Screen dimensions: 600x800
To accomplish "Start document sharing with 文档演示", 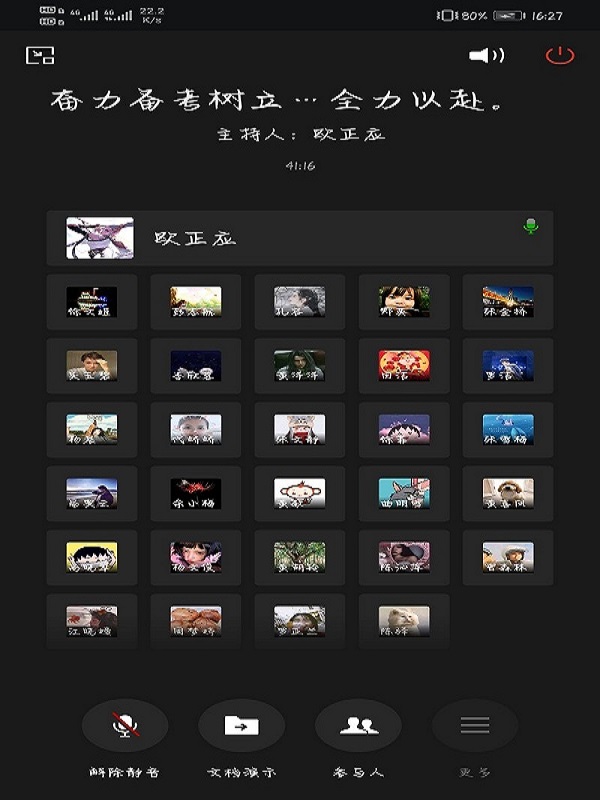I will pyautogui.click(x=241, y=727).
